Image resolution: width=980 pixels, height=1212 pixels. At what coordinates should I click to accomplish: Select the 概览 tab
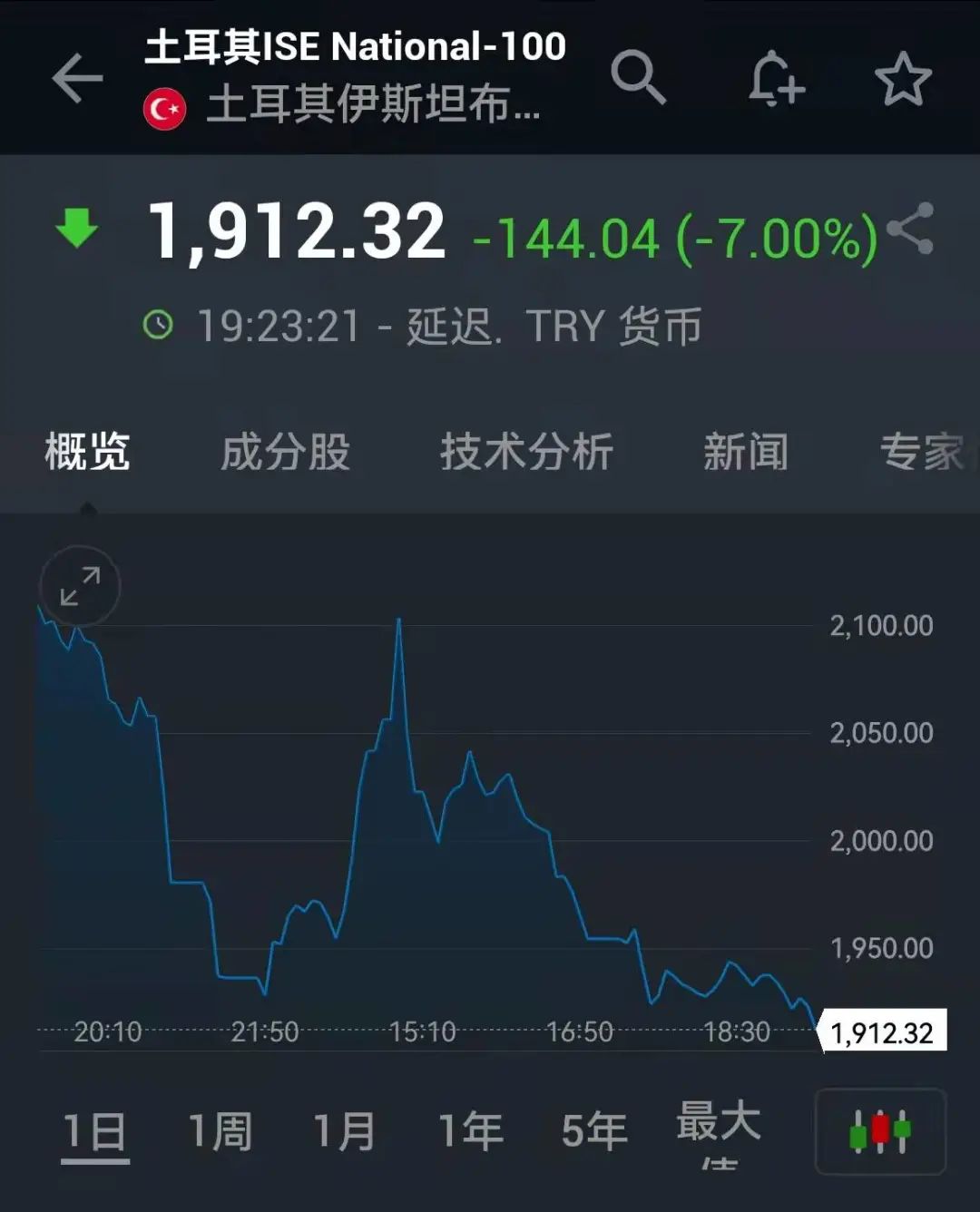click(x=87, y=452)
